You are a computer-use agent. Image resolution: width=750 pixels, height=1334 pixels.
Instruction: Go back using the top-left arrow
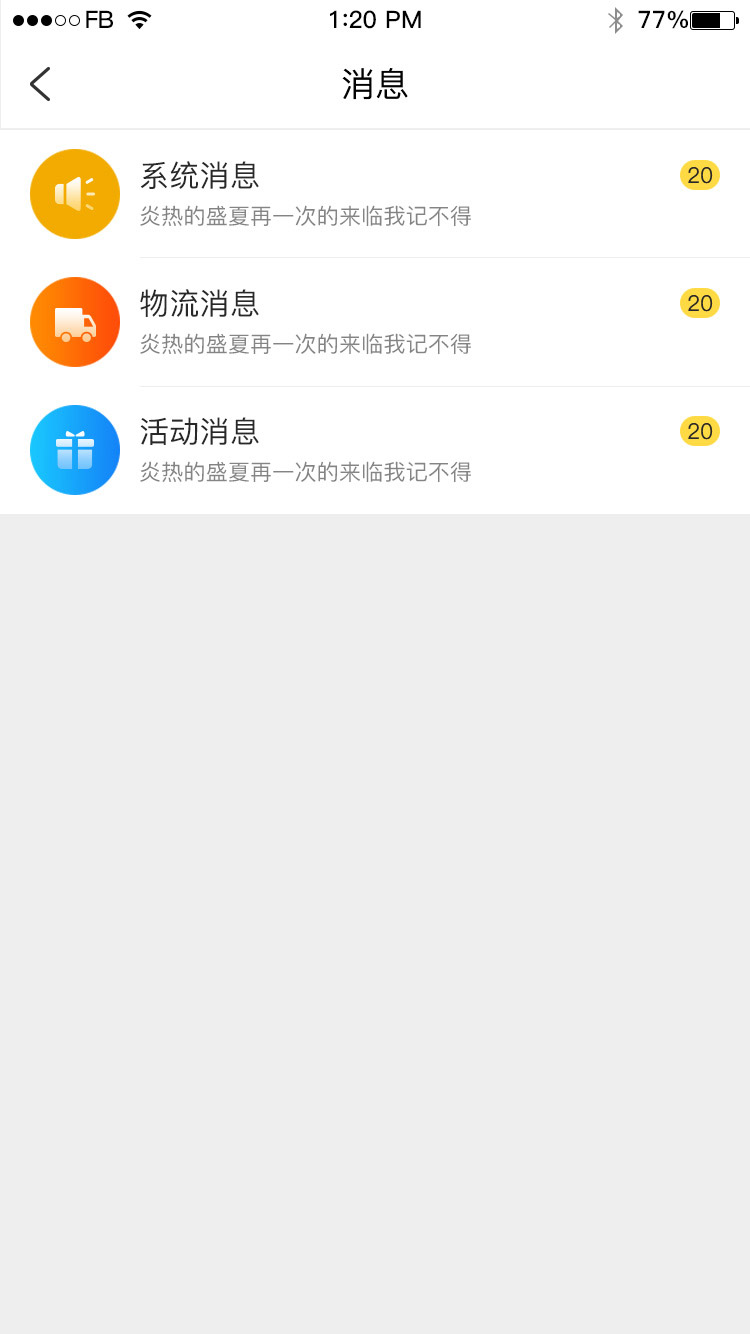coord(40,84)
